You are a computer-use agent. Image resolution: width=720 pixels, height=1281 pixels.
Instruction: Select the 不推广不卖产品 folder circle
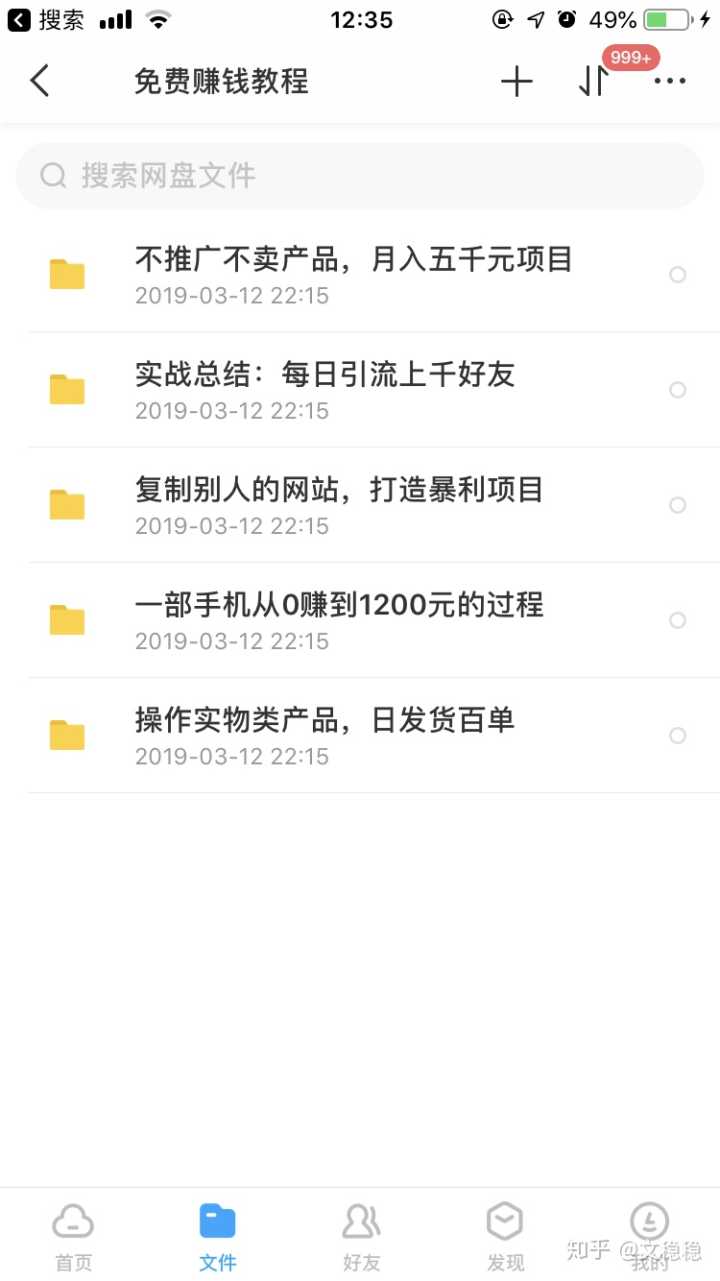(677, 274)
